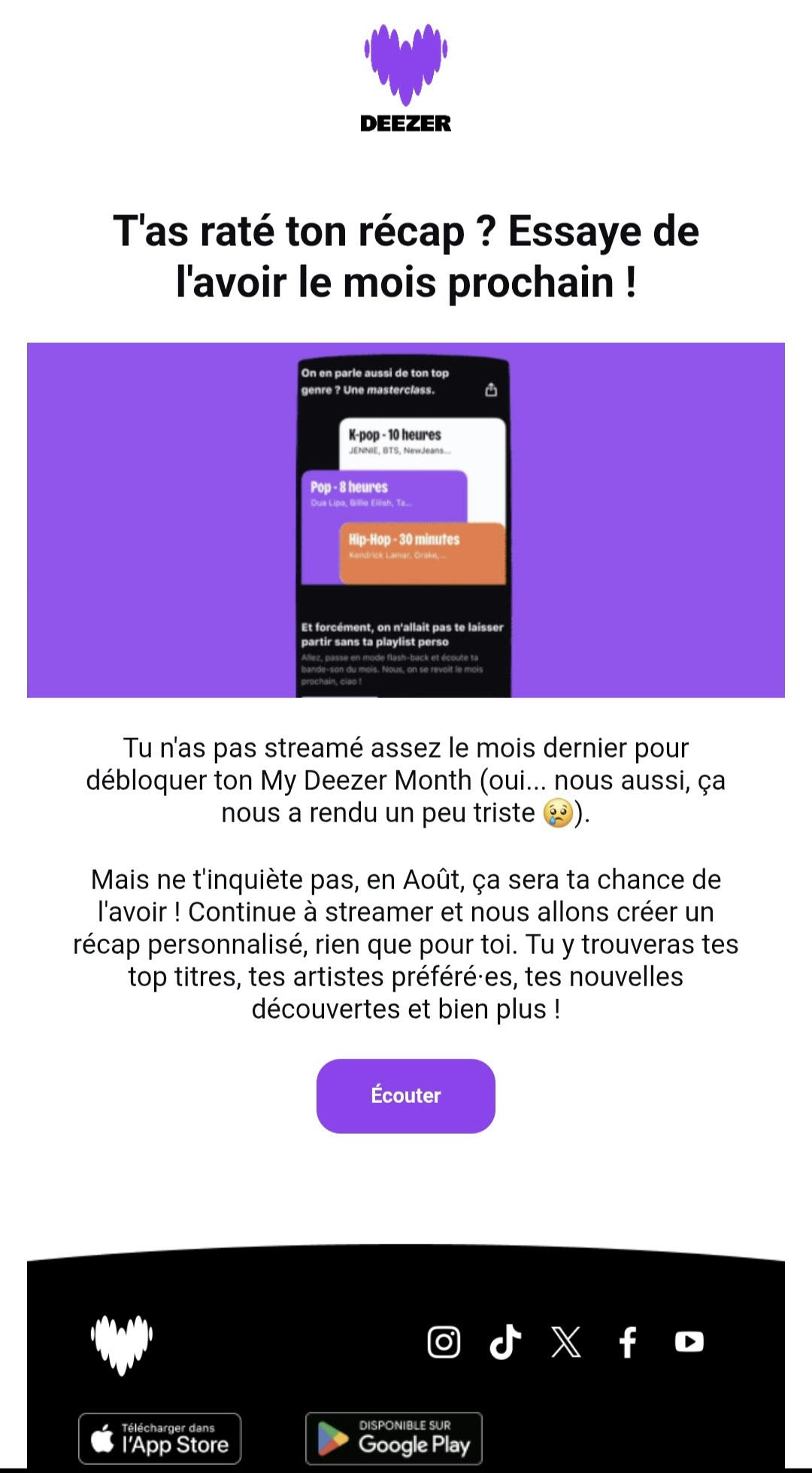
Task: Open Deezer's TikTok profile
Action: pos(505,1341)
